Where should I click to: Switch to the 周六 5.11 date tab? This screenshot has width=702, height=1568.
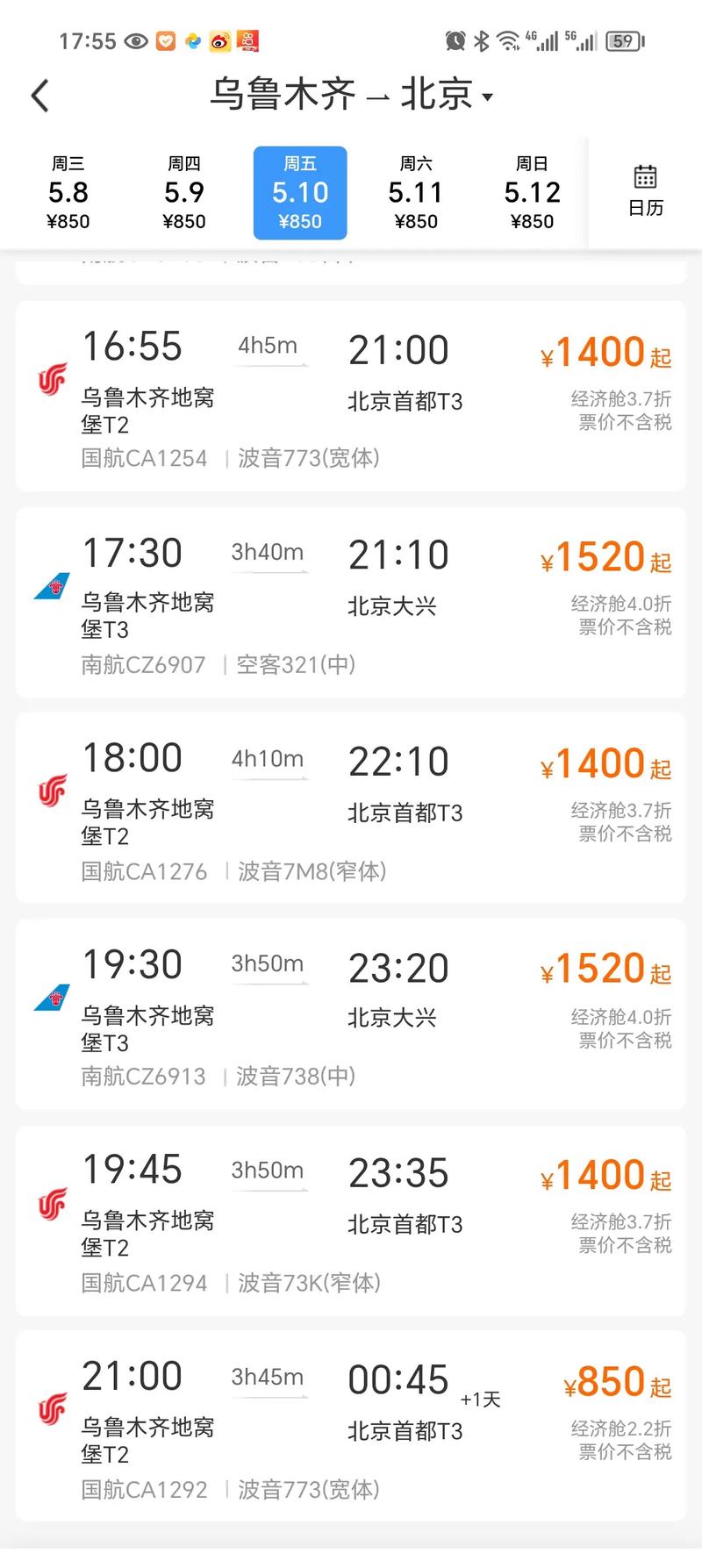(x=416, y=191)
